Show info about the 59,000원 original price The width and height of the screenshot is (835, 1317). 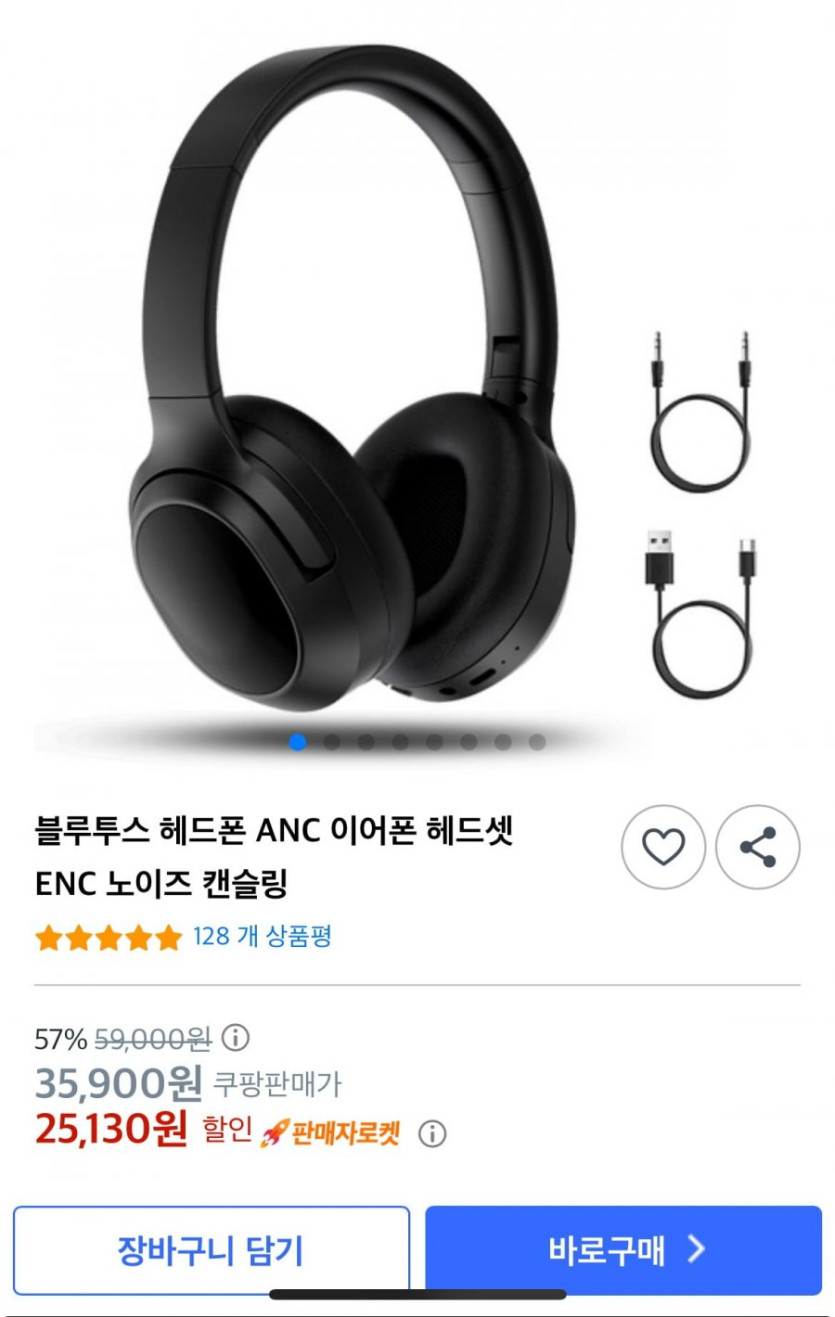coord(235,1038)
